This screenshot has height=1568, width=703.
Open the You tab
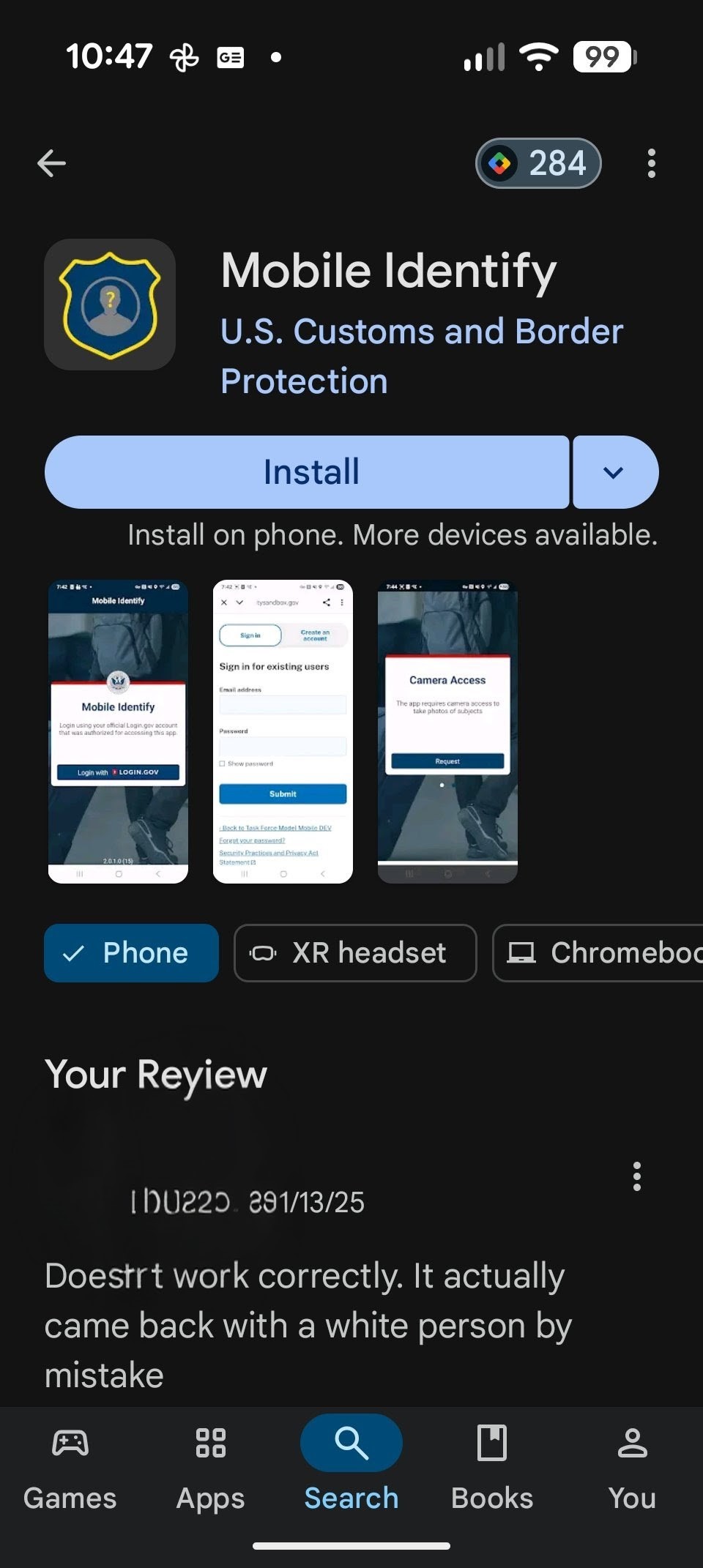coord(632,1468)
